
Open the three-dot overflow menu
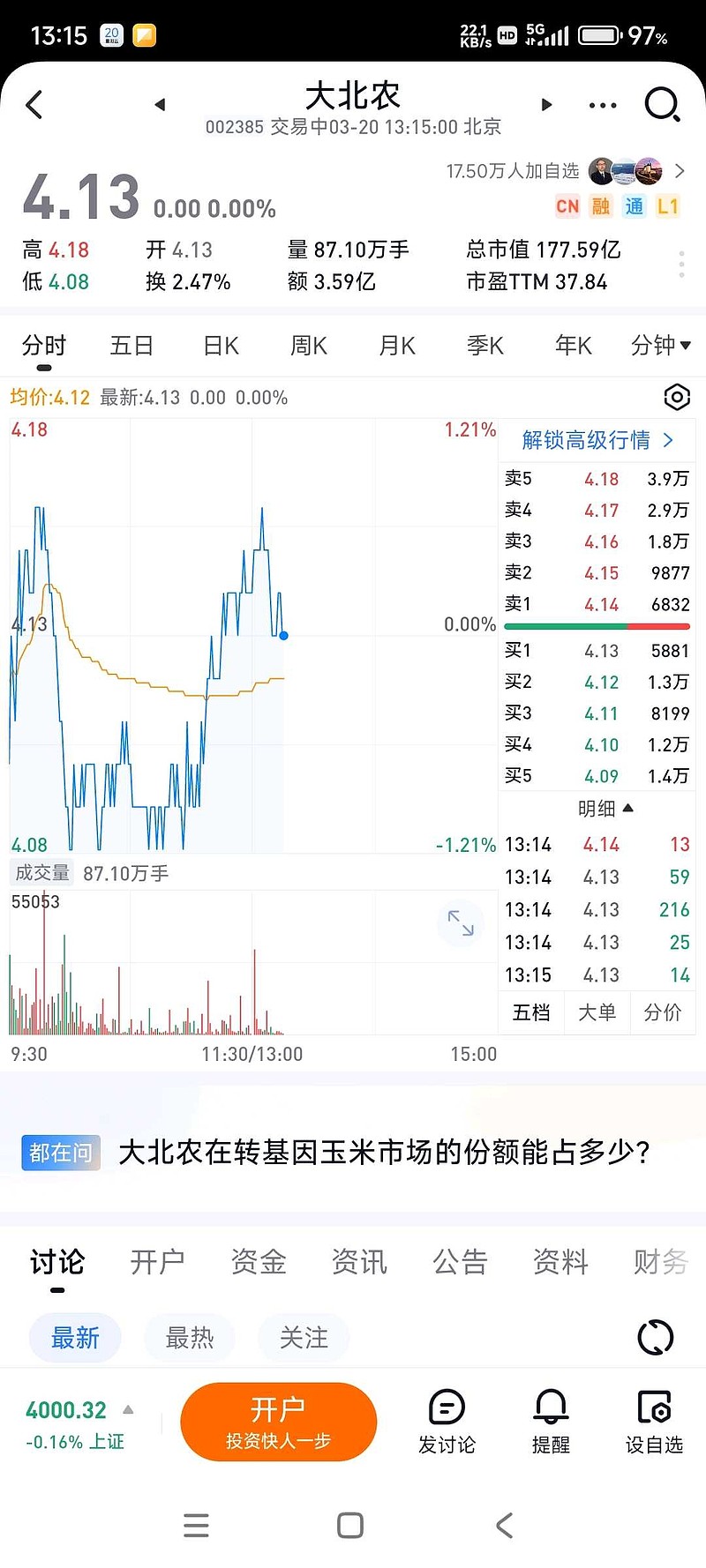pyautogui.click(x=603, y=105)
